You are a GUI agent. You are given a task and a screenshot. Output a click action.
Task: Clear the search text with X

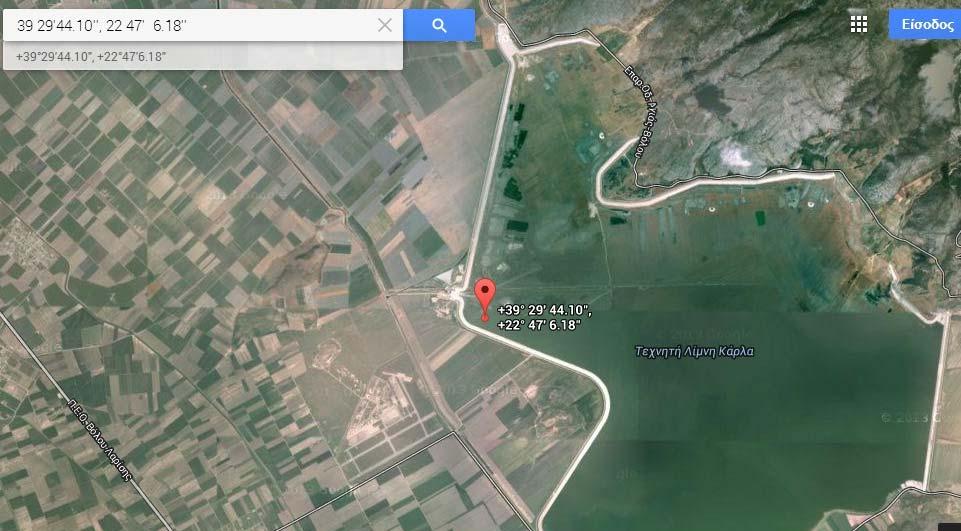(385, 26)
